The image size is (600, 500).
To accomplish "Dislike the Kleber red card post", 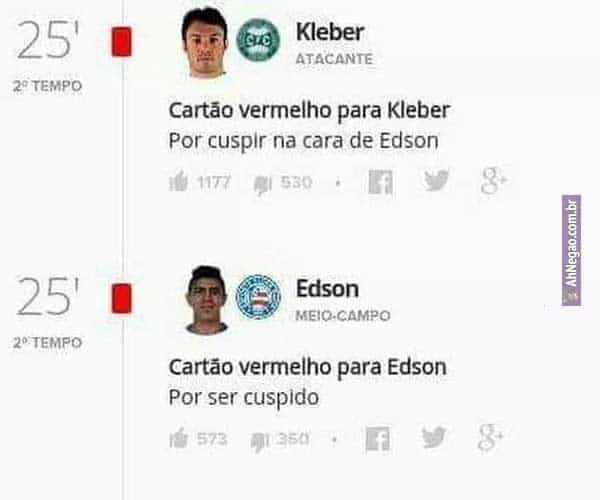I will coord(263,184).
